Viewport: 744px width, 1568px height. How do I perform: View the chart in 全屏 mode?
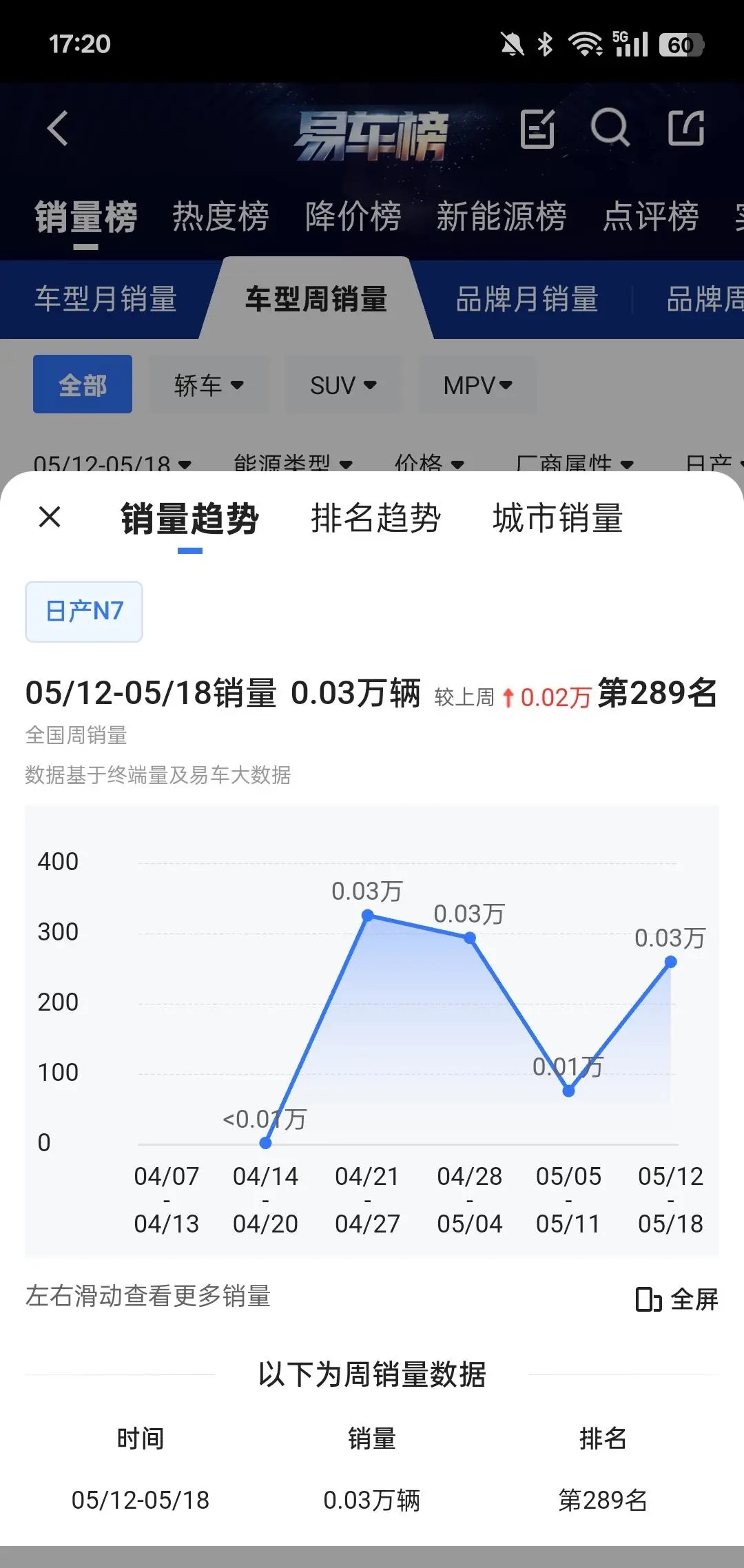(x=676, y=1299)
